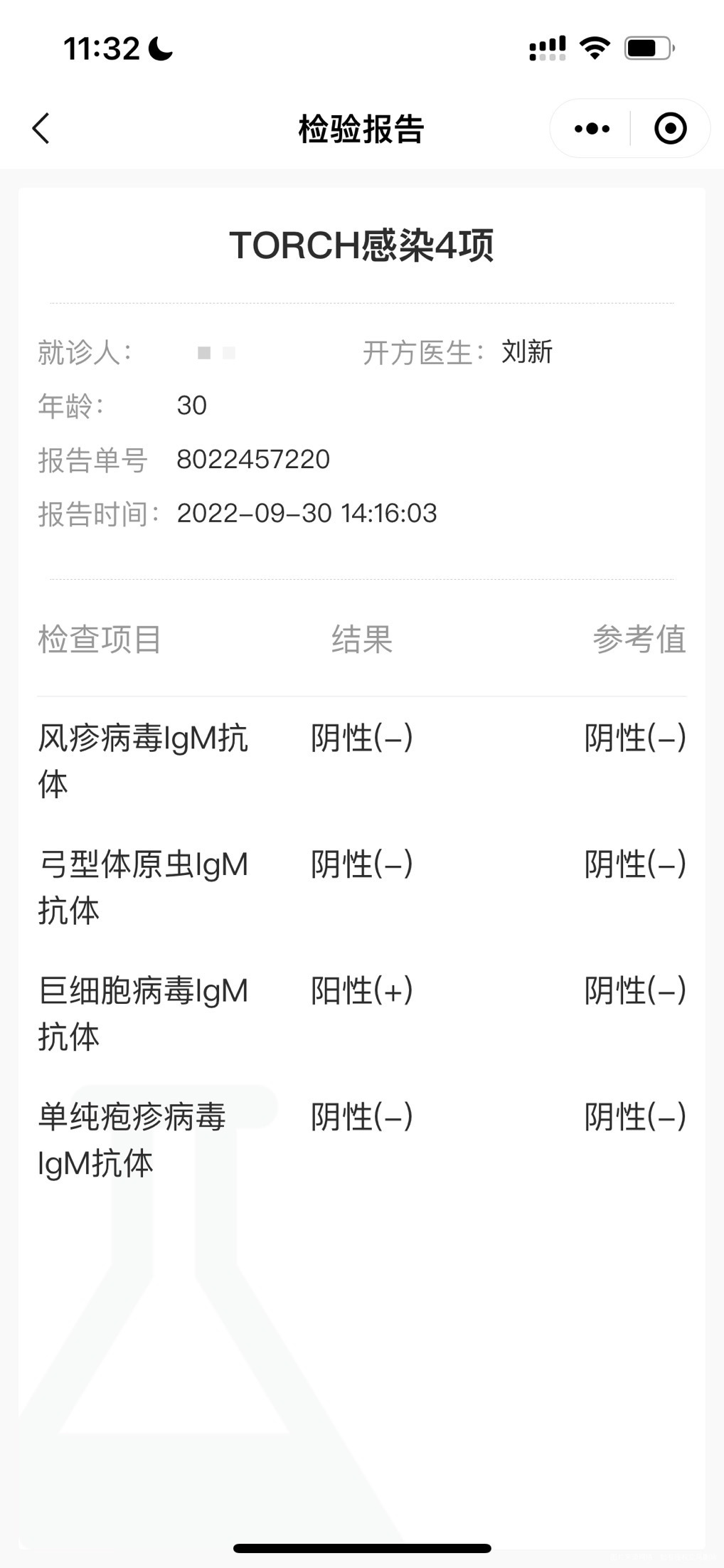
Task: Expand the 弓型体原虫IgM抗体 row
Action: [x=142, y=886]
